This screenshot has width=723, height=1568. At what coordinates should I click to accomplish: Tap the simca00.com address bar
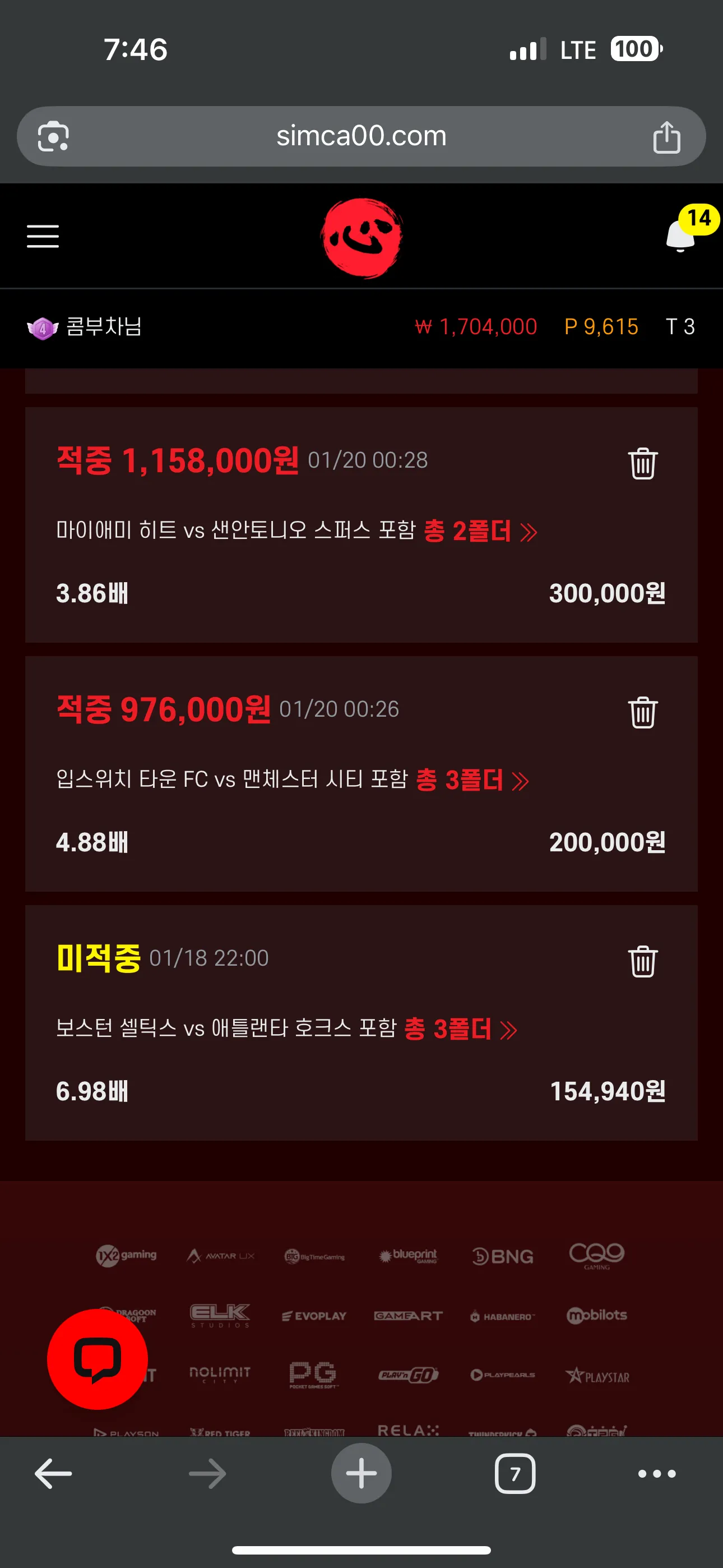click(x=361, y=136)
